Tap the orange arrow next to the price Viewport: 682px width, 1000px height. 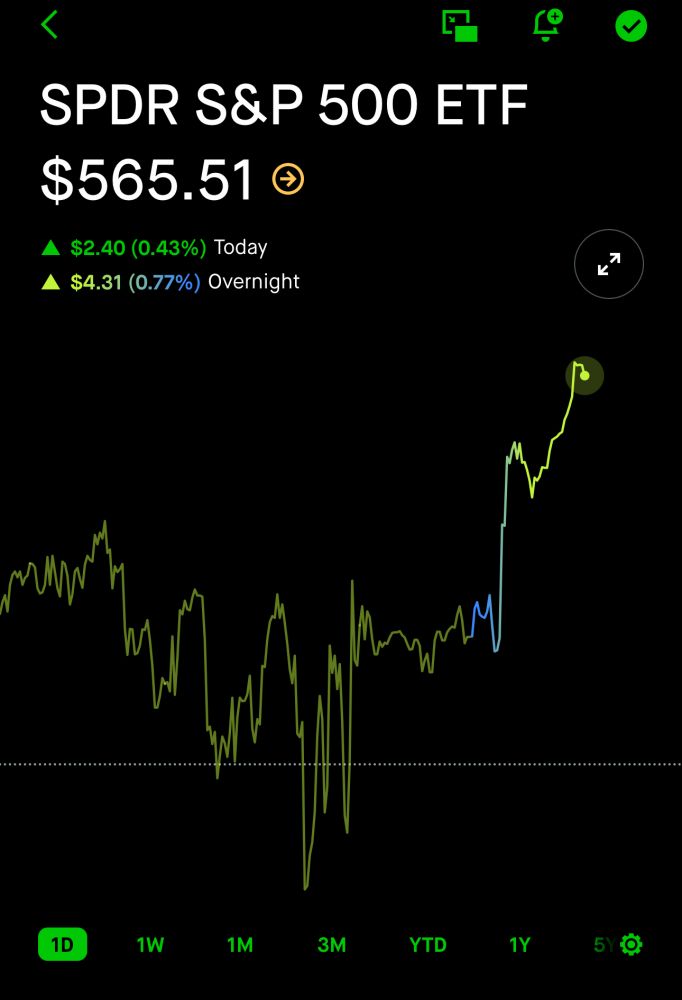coord(288,180)
